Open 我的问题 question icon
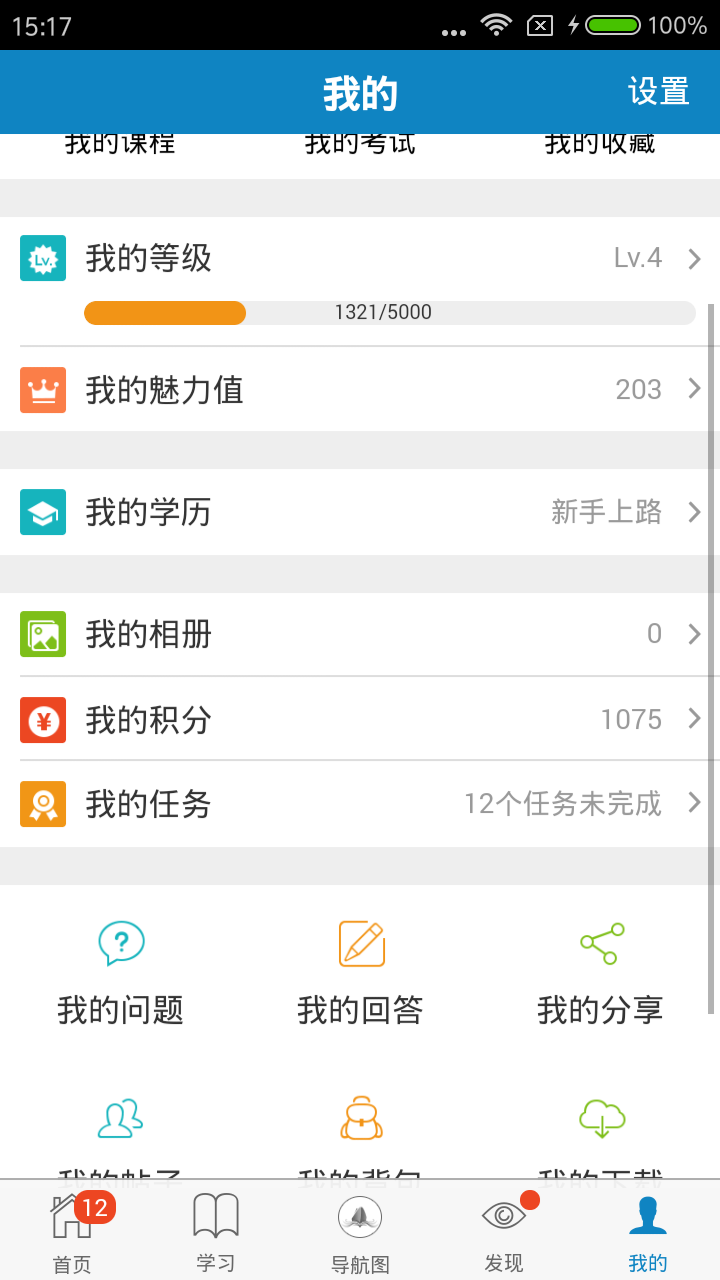Image resolution: width=720 pixels, height=1280 pixels. (x=120, y=943)
